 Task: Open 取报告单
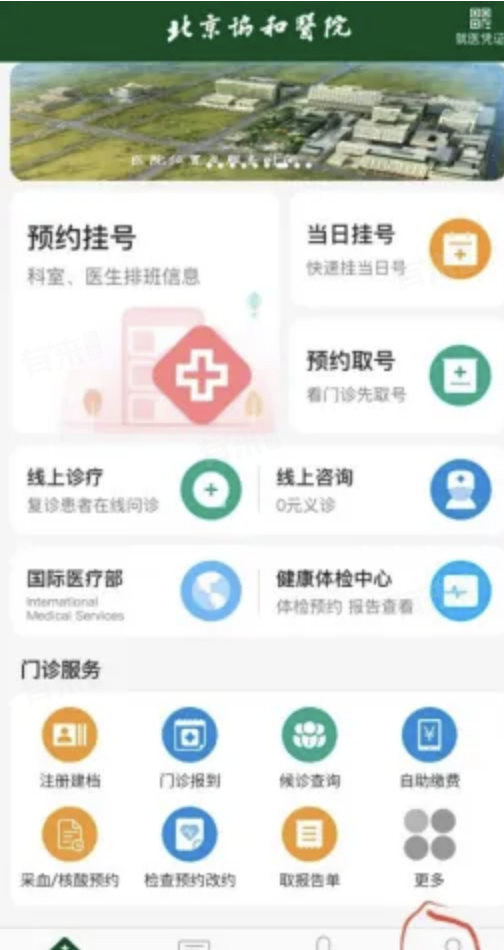[x=310, y=848]
